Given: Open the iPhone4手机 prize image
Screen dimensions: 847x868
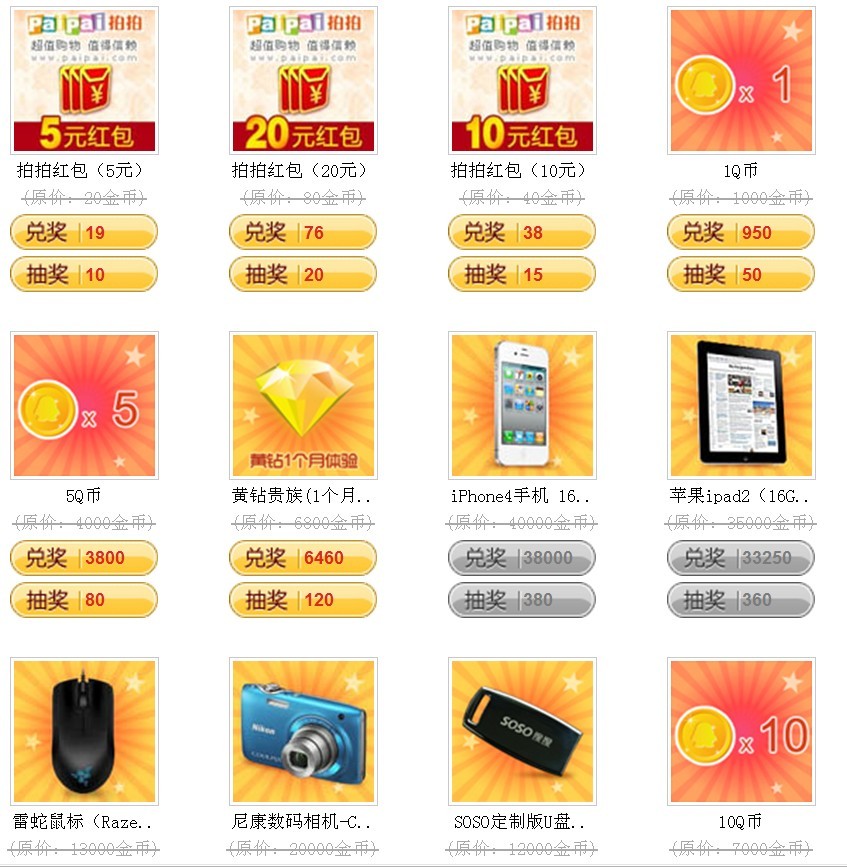Looking at the screenshot, I should pyautogui.click(x=522, y=406).
